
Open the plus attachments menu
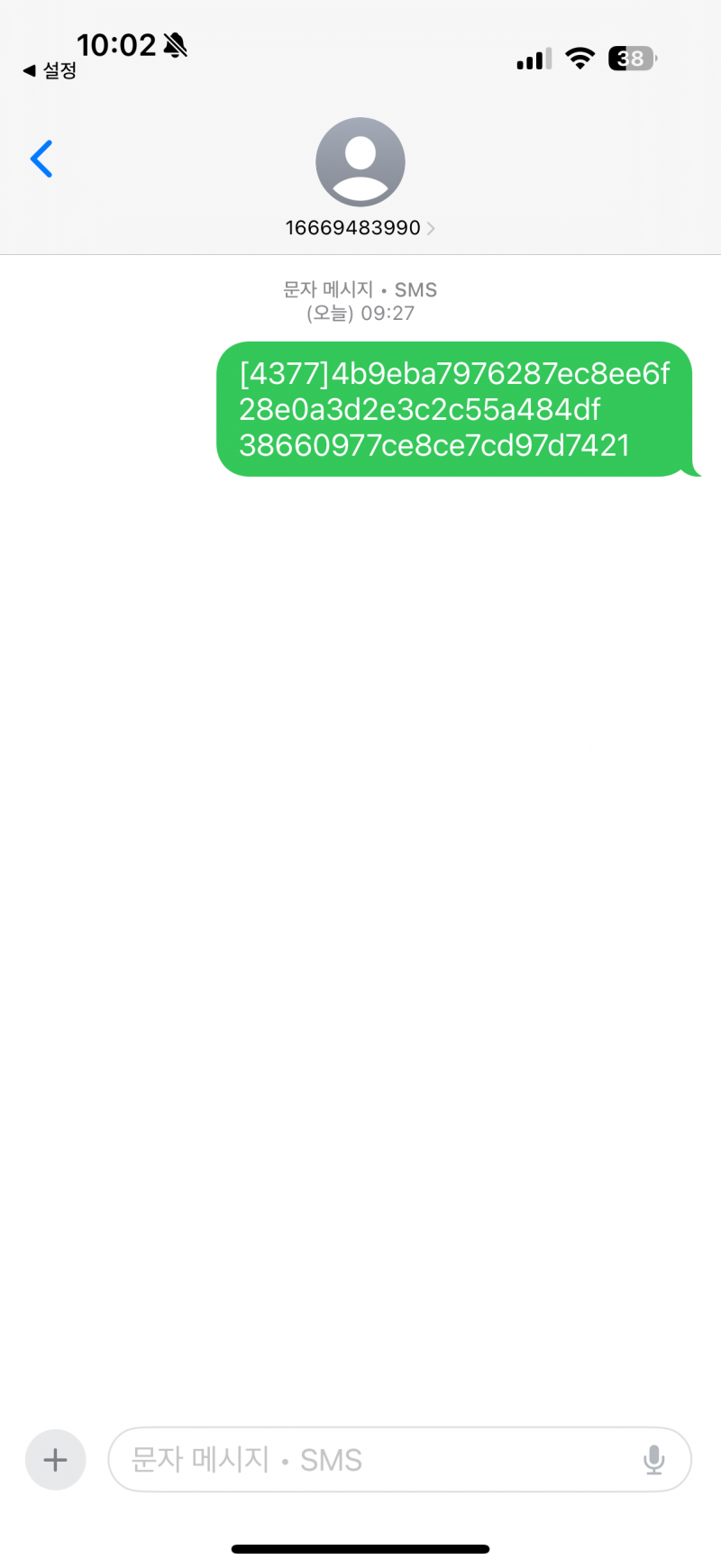tap(56, 1459)
